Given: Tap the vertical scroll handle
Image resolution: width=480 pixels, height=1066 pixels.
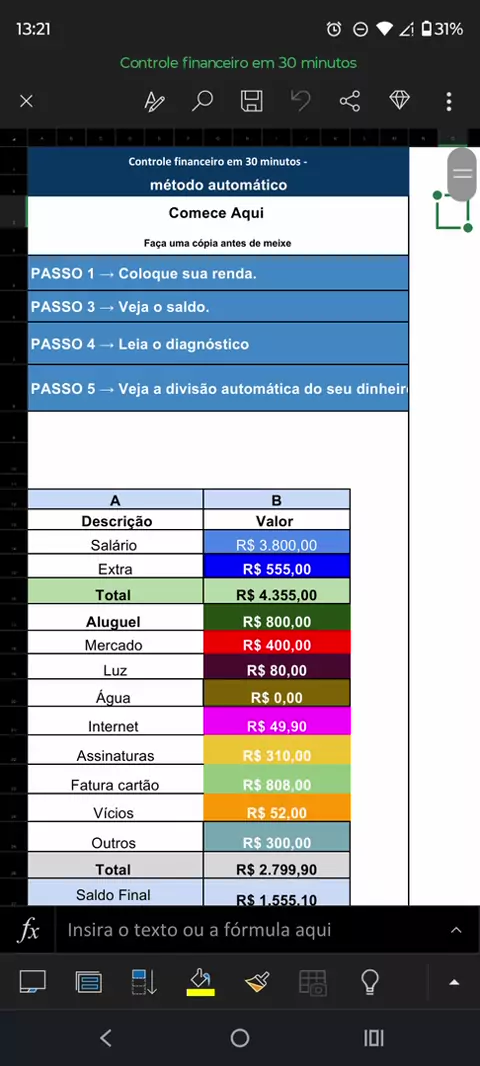Looking at the screenshot, I should [x=462, y=173].
